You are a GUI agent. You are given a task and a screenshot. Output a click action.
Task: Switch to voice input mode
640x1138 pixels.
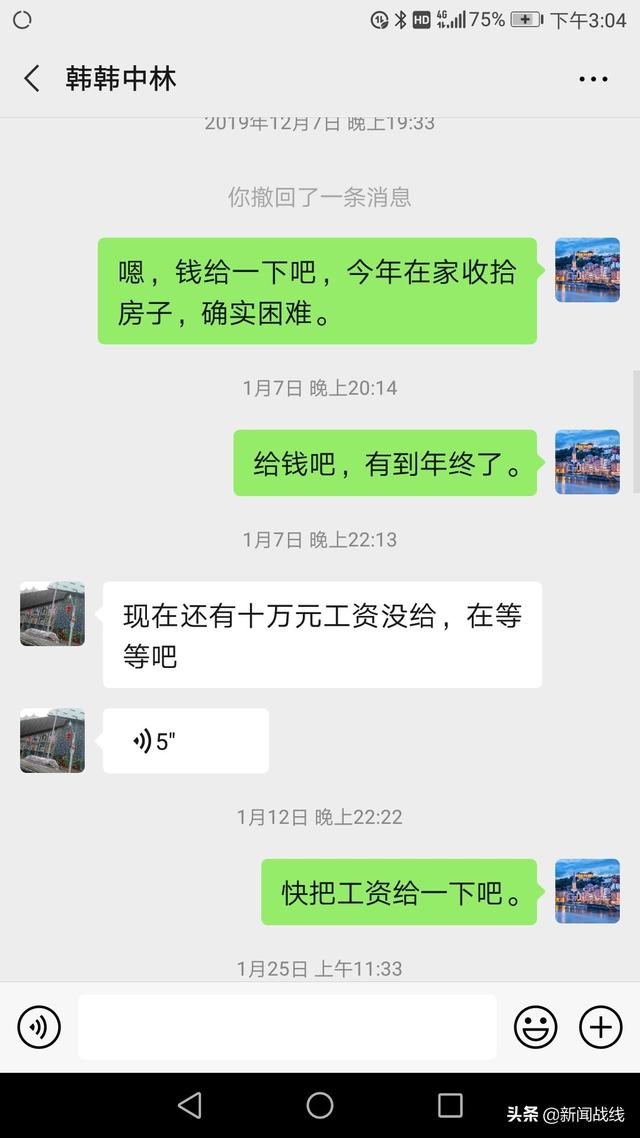click(39, 1027)
